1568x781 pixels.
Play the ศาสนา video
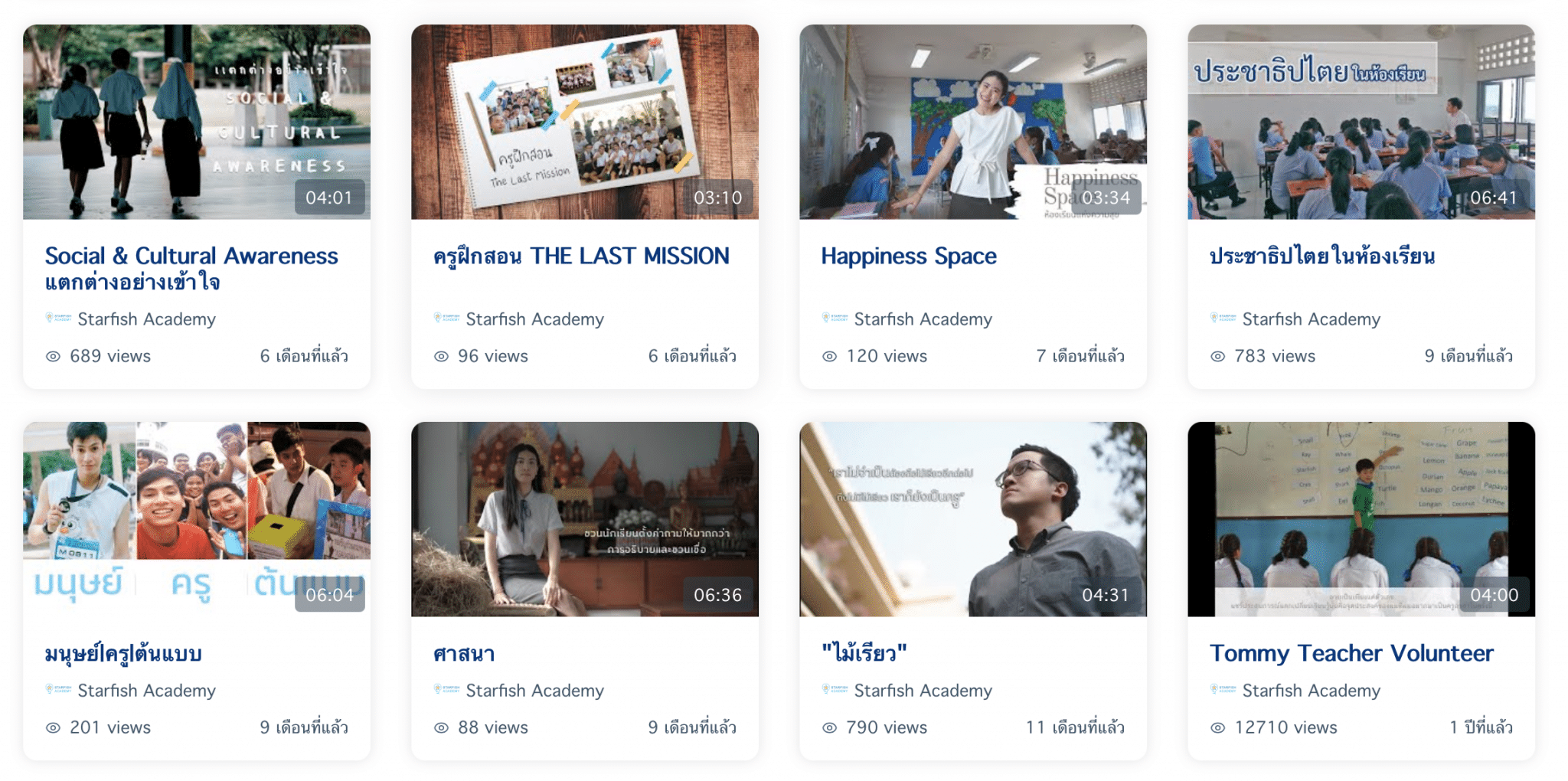point(584,519)
